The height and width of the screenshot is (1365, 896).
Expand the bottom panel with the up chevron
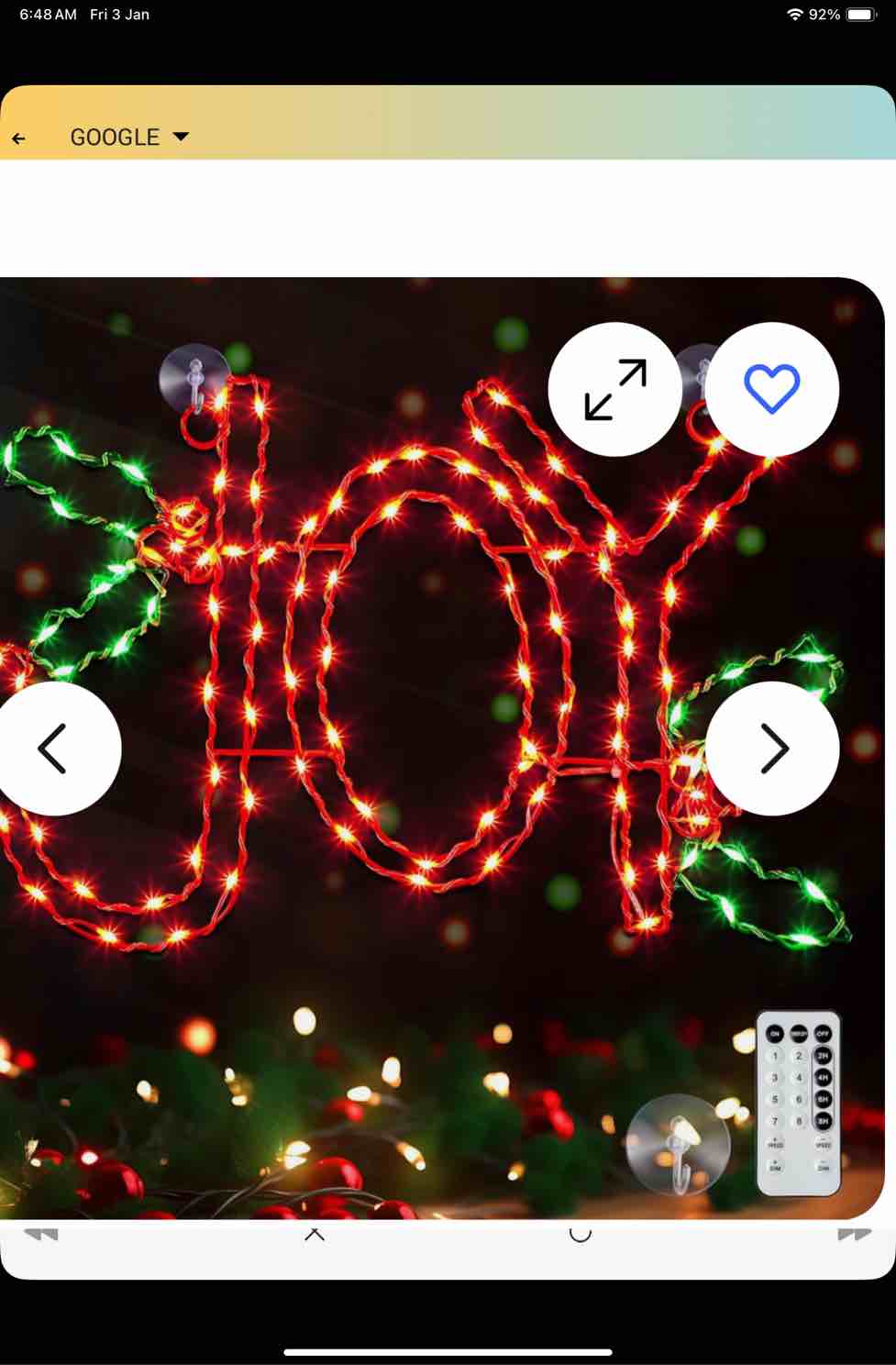coord(314,1235)
